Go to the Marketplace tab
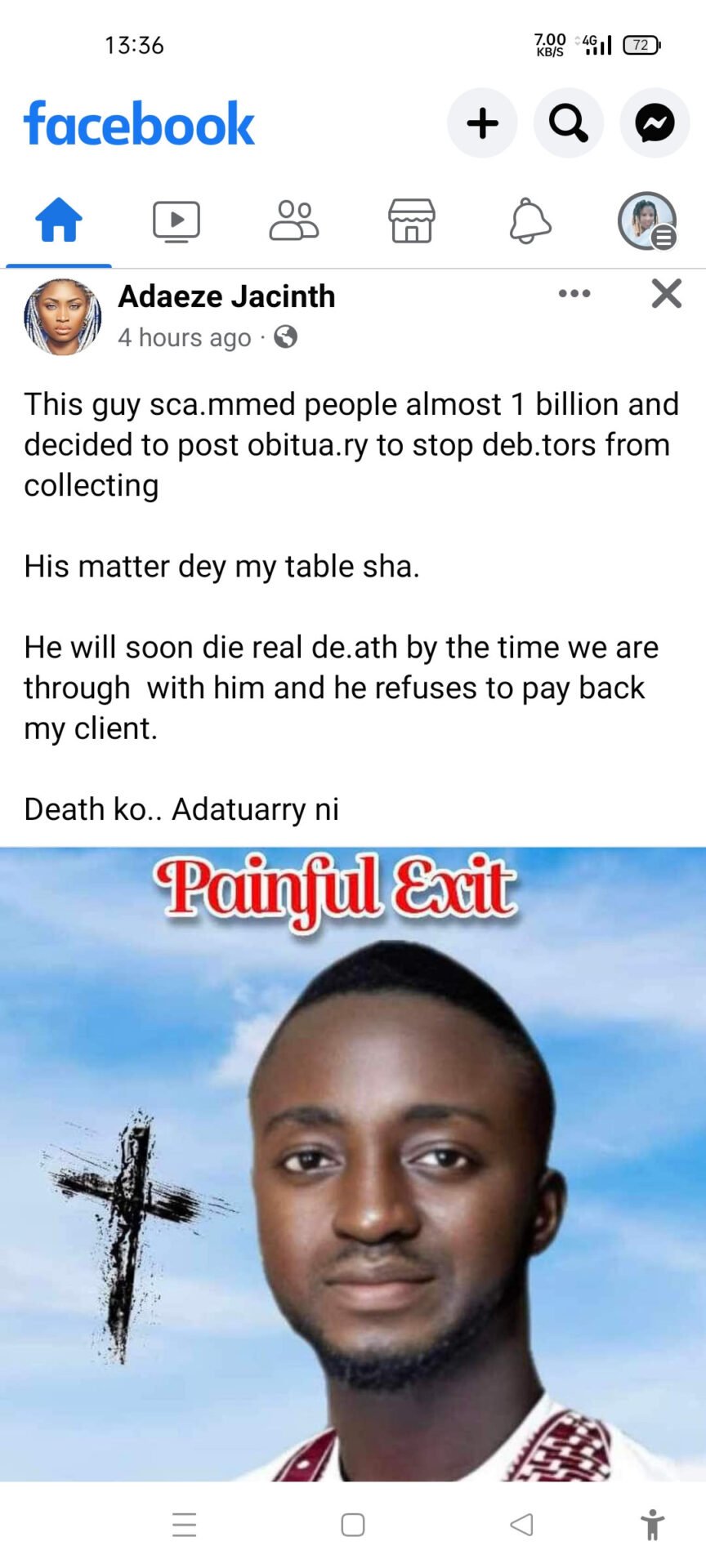 412,220
